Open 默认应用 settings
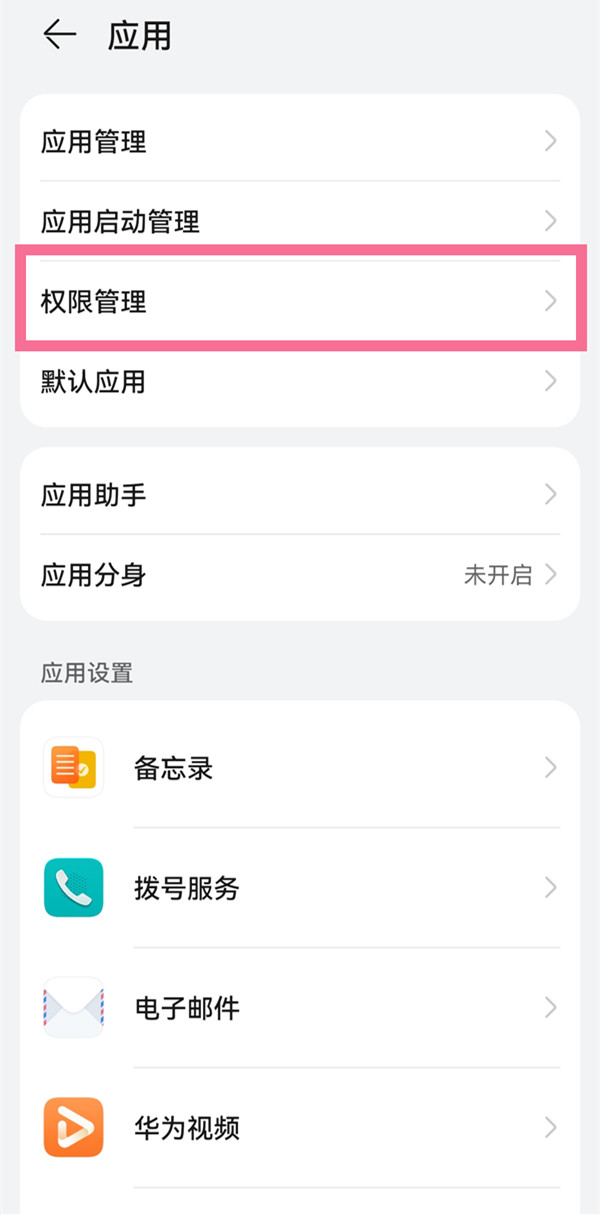The image size is (600, 1215). click(x=299, y=381)
